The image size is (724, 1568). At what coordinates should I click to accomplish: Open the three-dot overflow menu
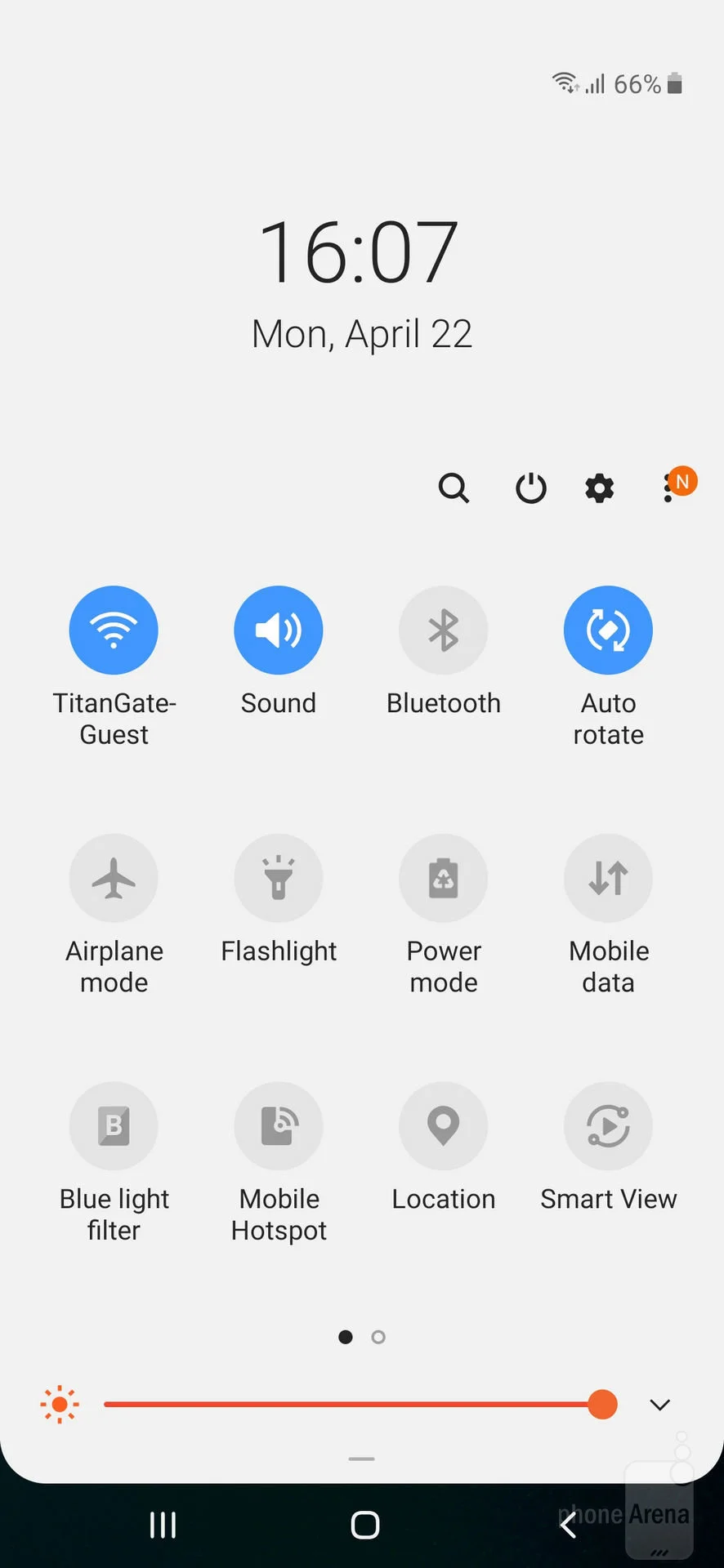click(668, 488)
